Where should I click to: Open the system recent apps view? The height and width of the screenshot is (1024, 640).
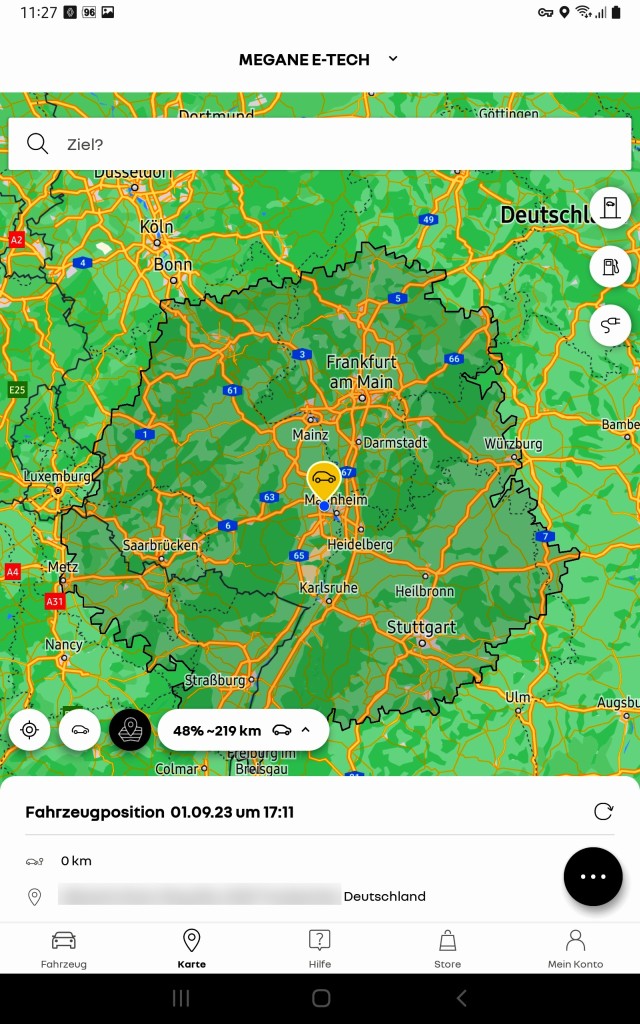tap(181, 998)
